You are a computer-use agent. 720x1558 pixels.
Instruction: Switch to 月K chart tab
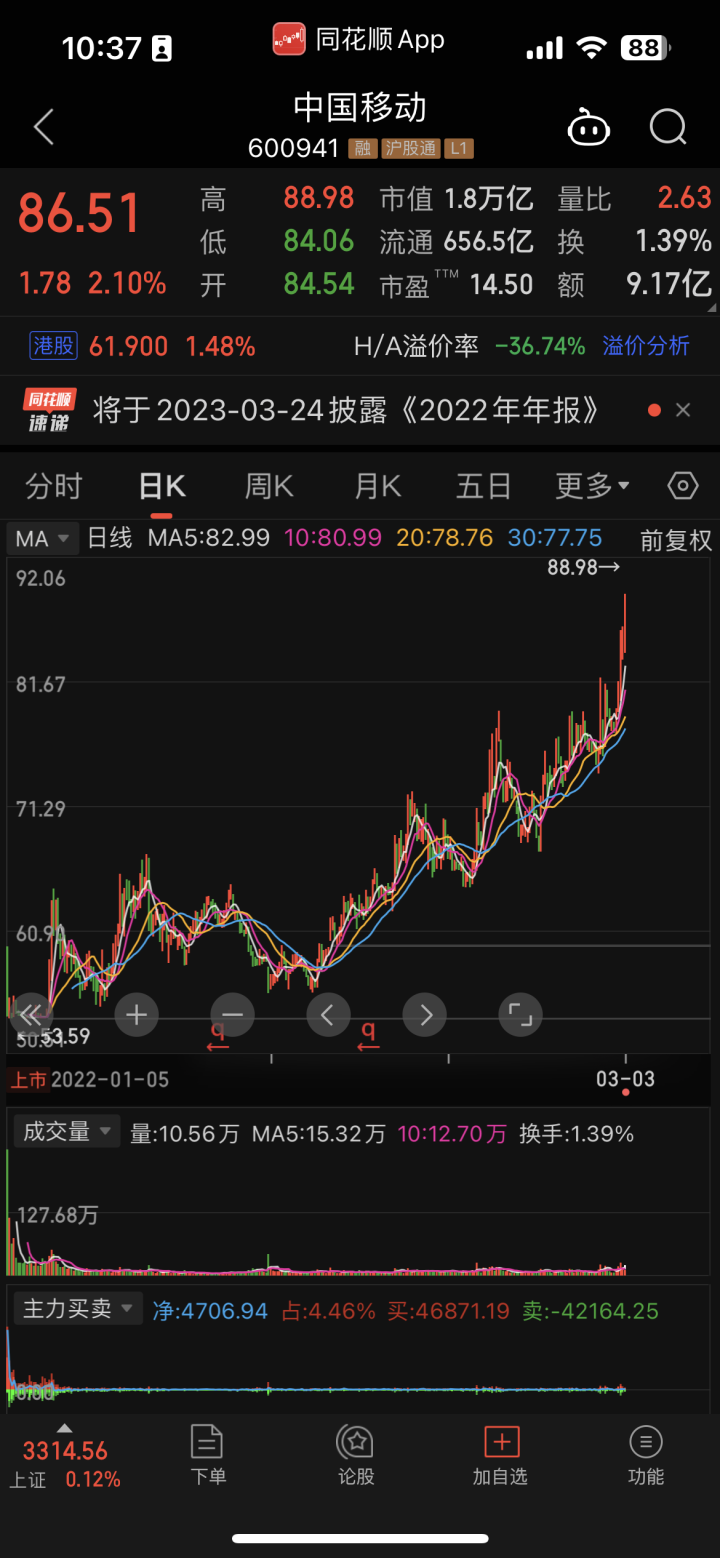pos(377,487)
